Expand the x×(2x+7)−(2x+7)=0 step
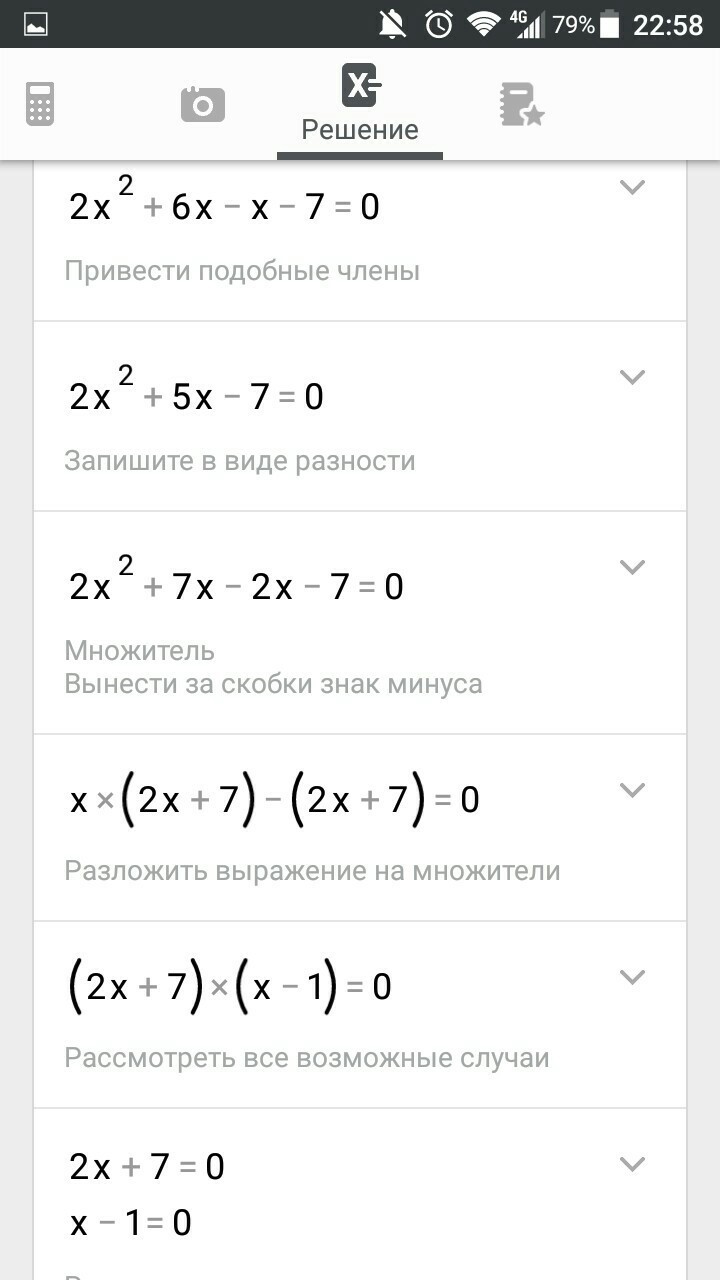 [632, 790]
